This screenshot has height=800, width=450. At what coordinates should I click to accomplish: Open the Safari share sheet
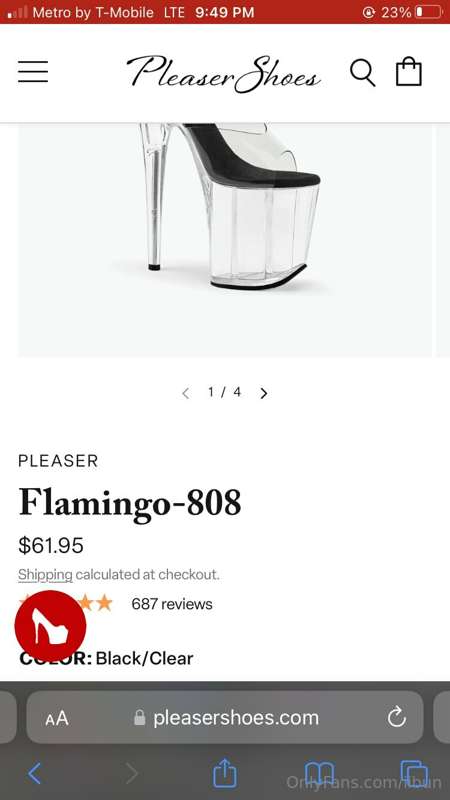pyautogui.click(x=224, y=772)
